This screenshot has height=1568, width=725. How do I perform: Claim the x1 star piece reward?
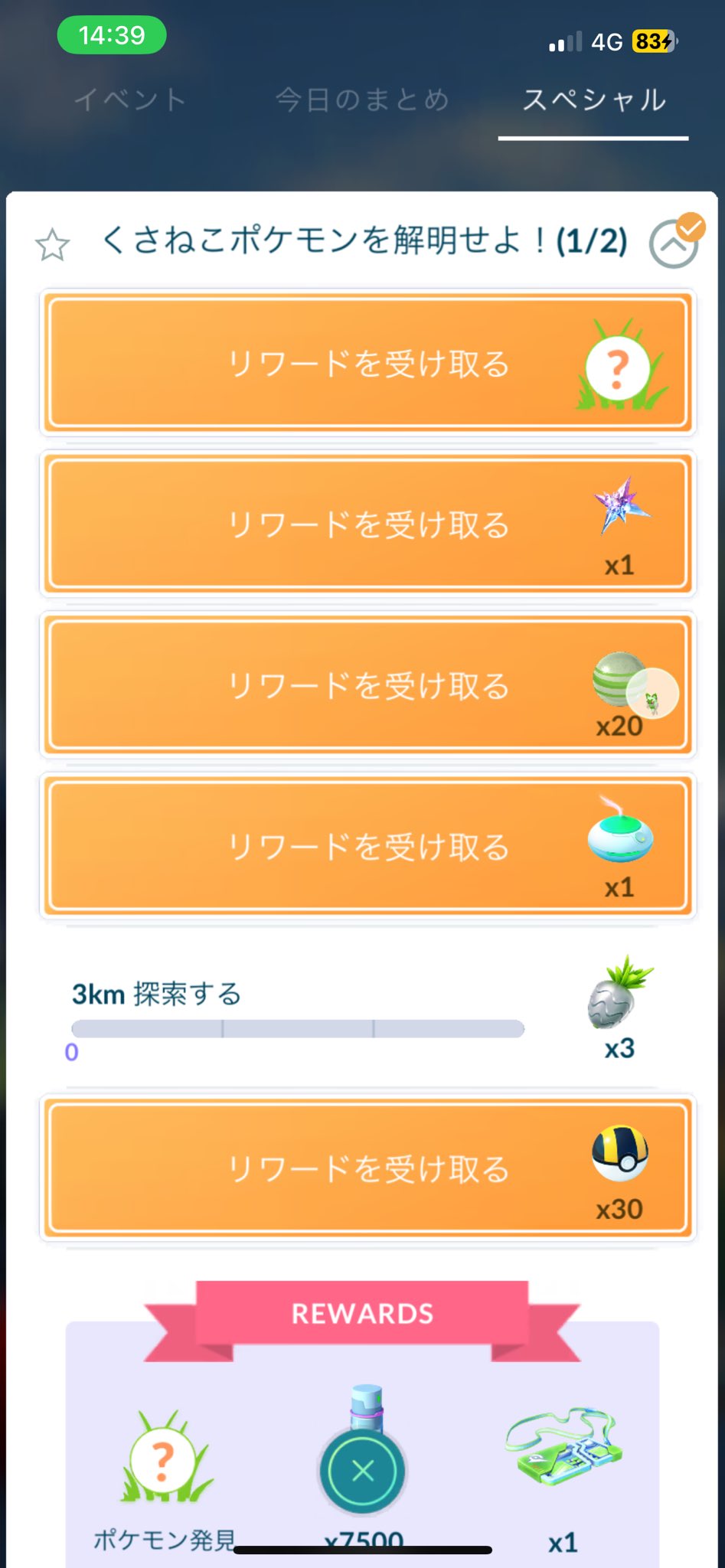[367, 525]
